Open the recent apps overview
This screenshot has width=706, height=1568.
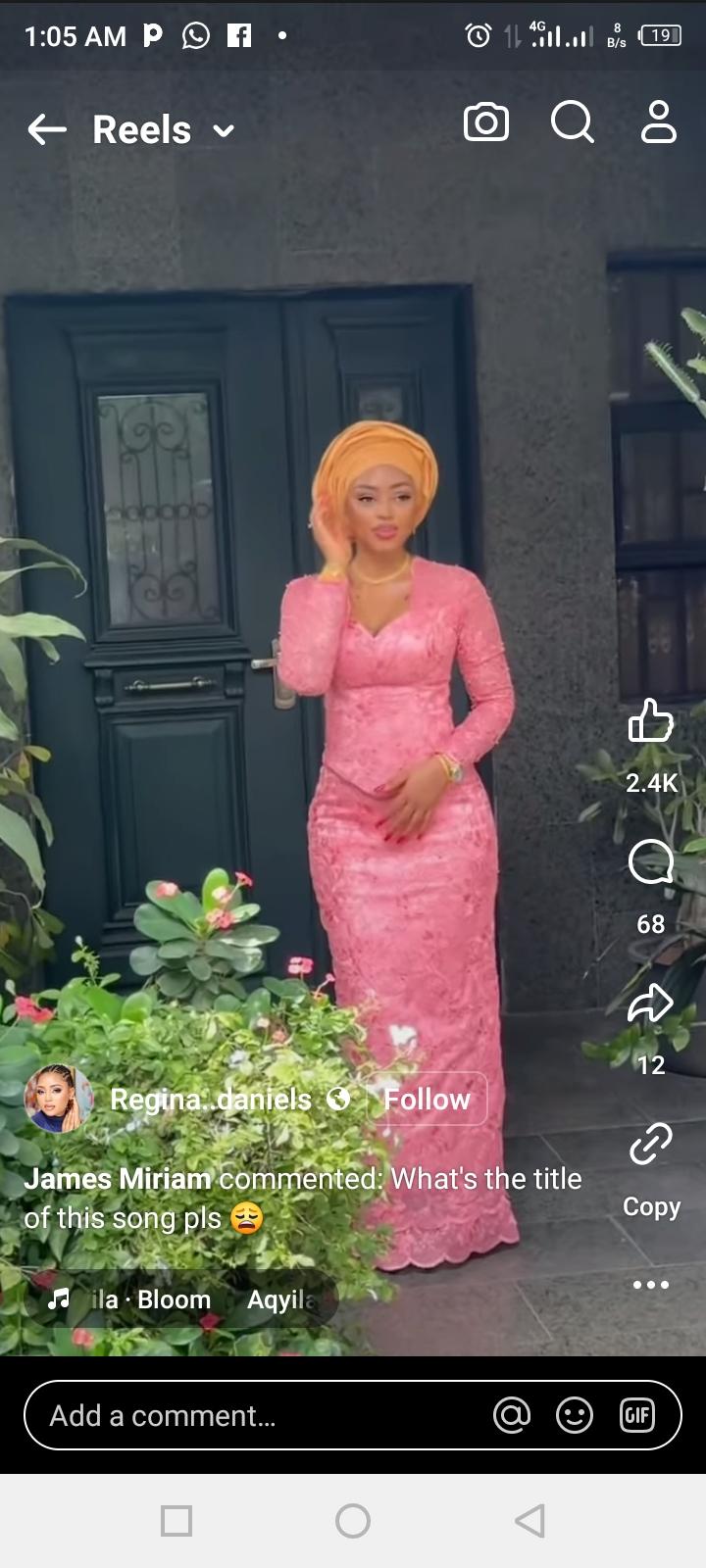tap(176, 1521)
